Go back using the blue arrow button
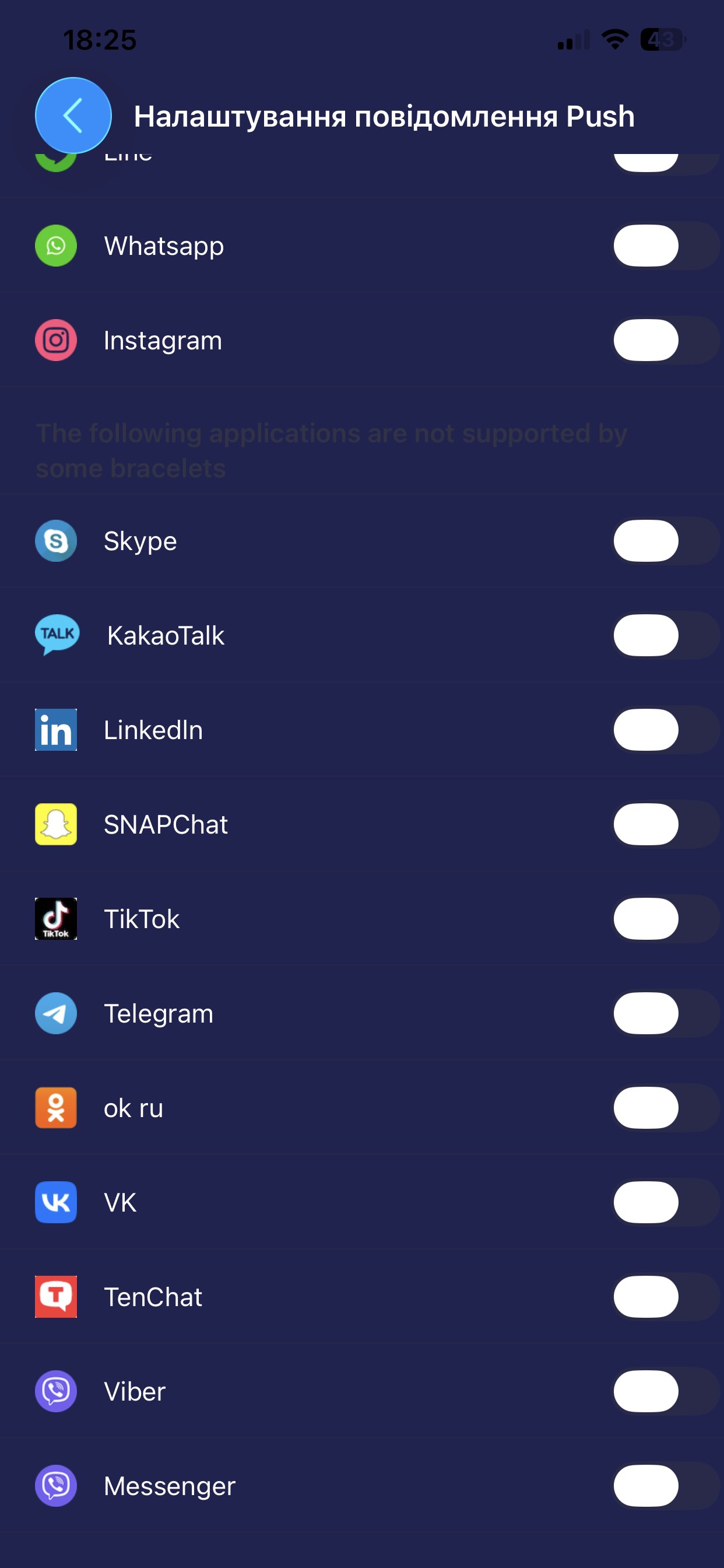 73,116
